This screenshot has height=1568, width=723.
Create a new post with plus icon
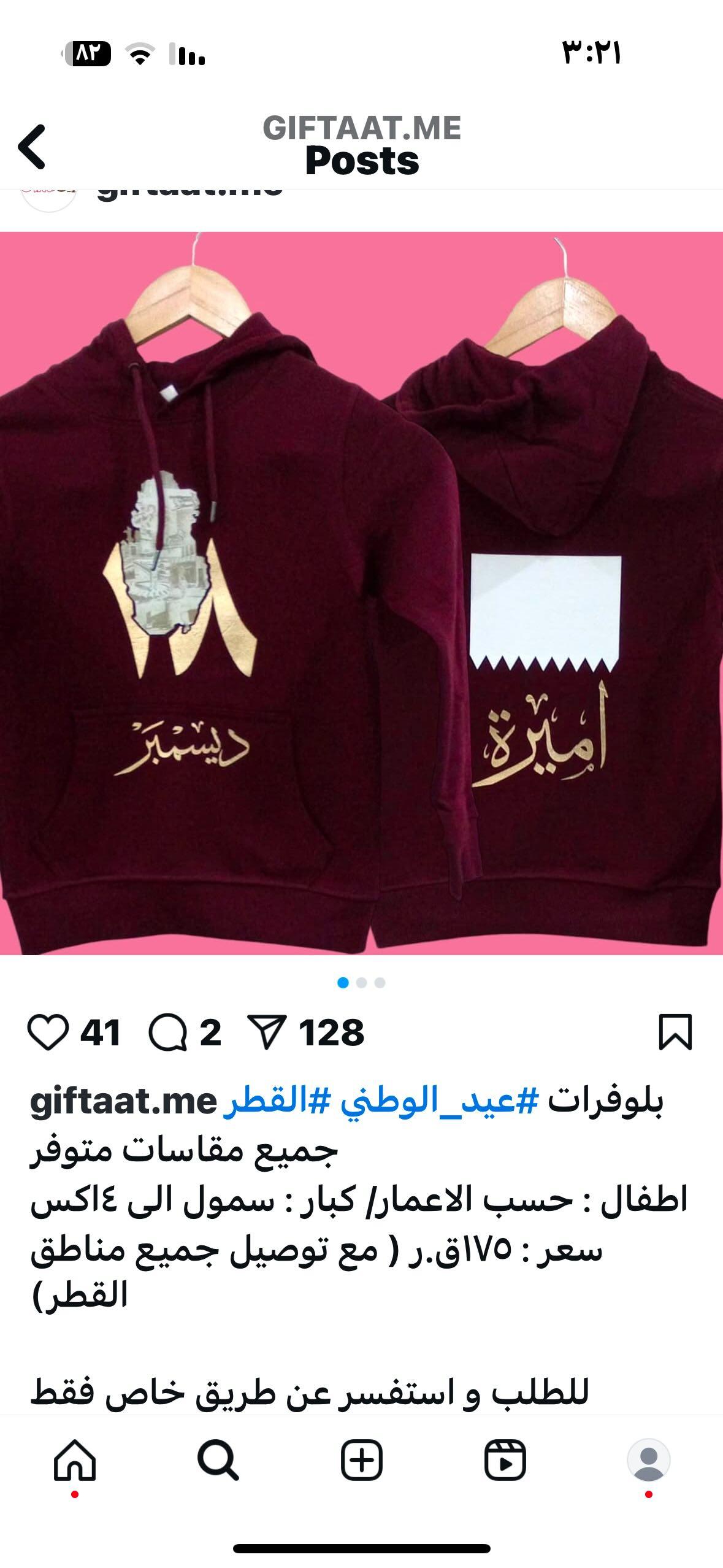click(x=362, y=1461)
